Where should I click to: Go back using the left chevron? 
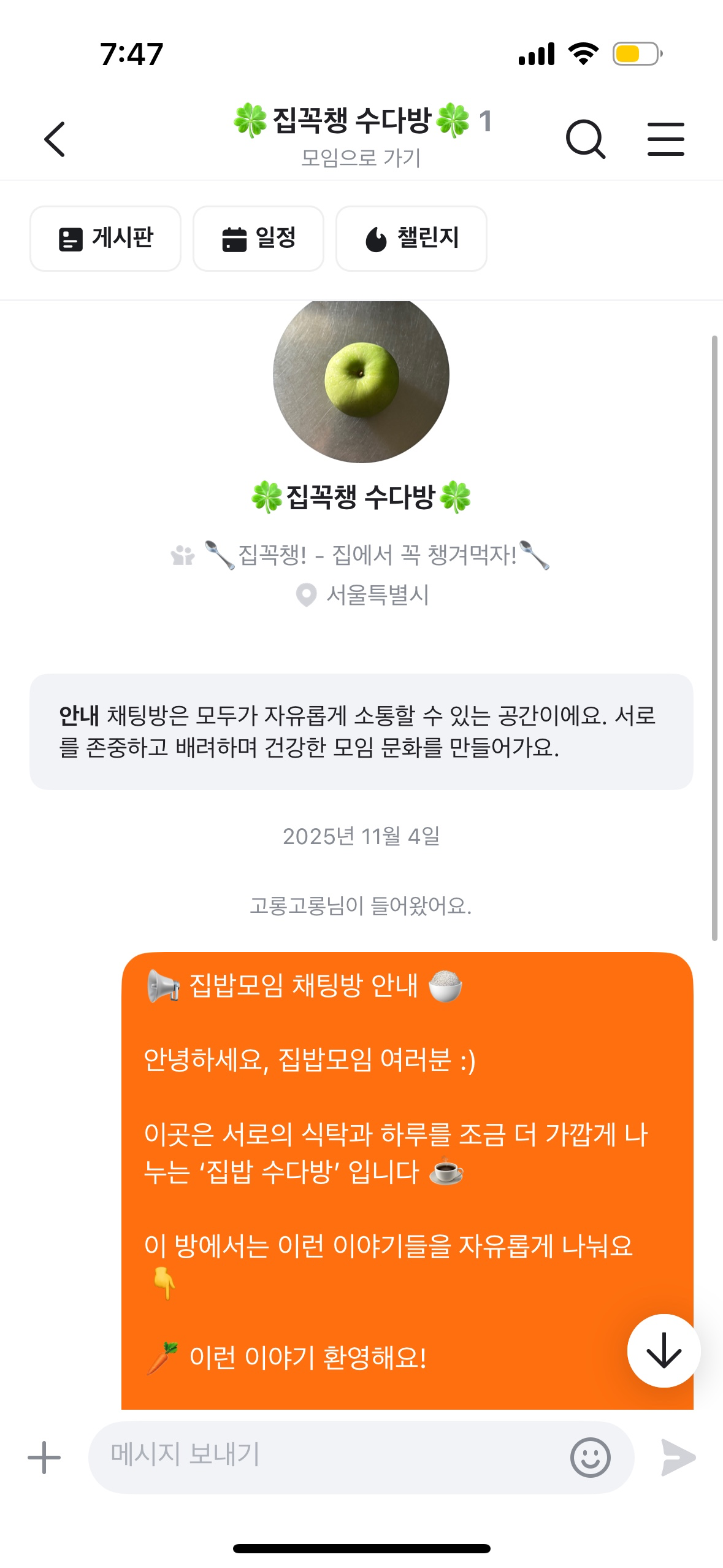[x=56, y=139]
